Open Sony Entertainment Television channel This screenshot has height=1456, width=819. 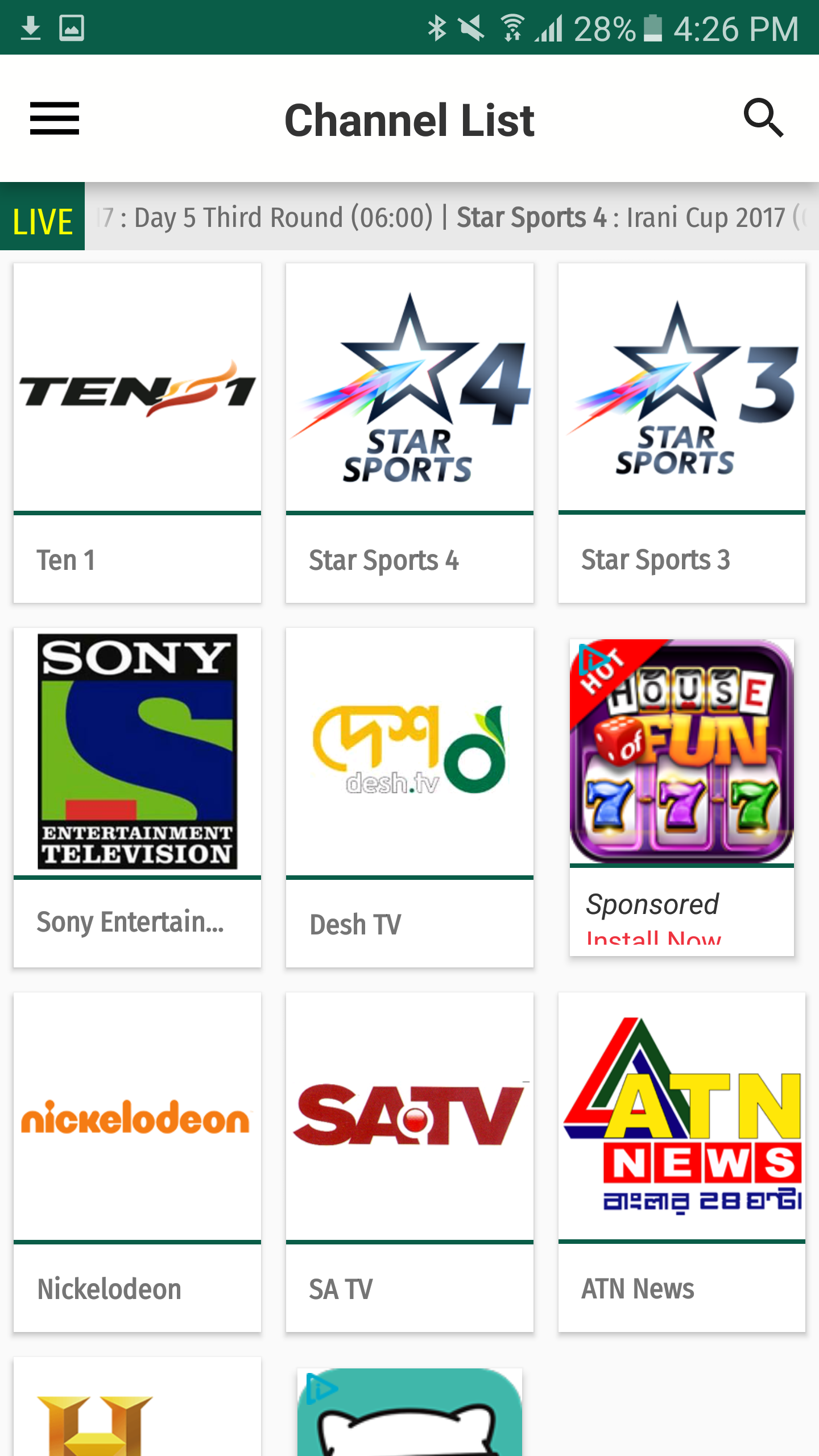click(137, 796)
